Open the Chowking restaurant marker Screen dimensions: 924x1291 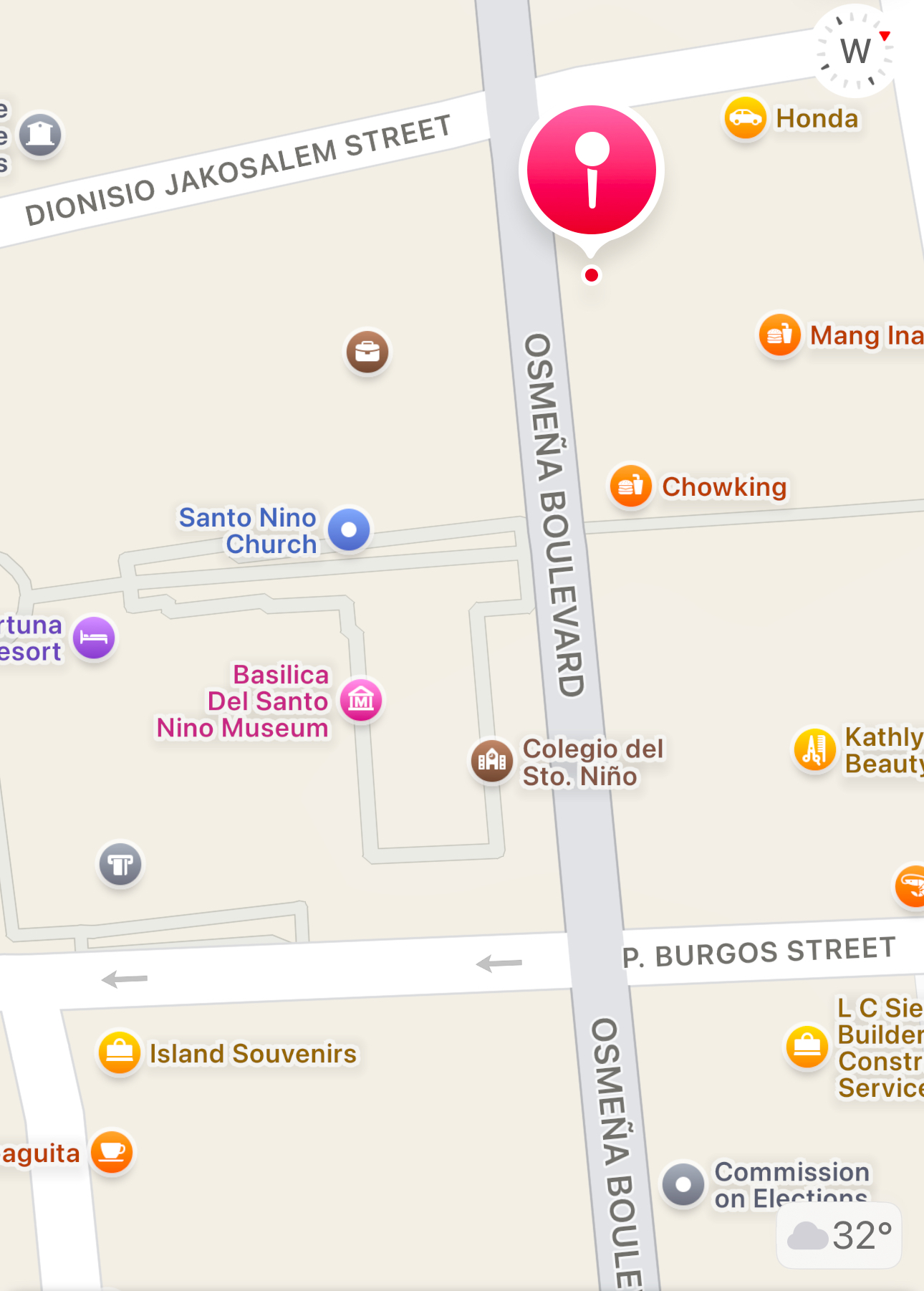click(630, 486)
